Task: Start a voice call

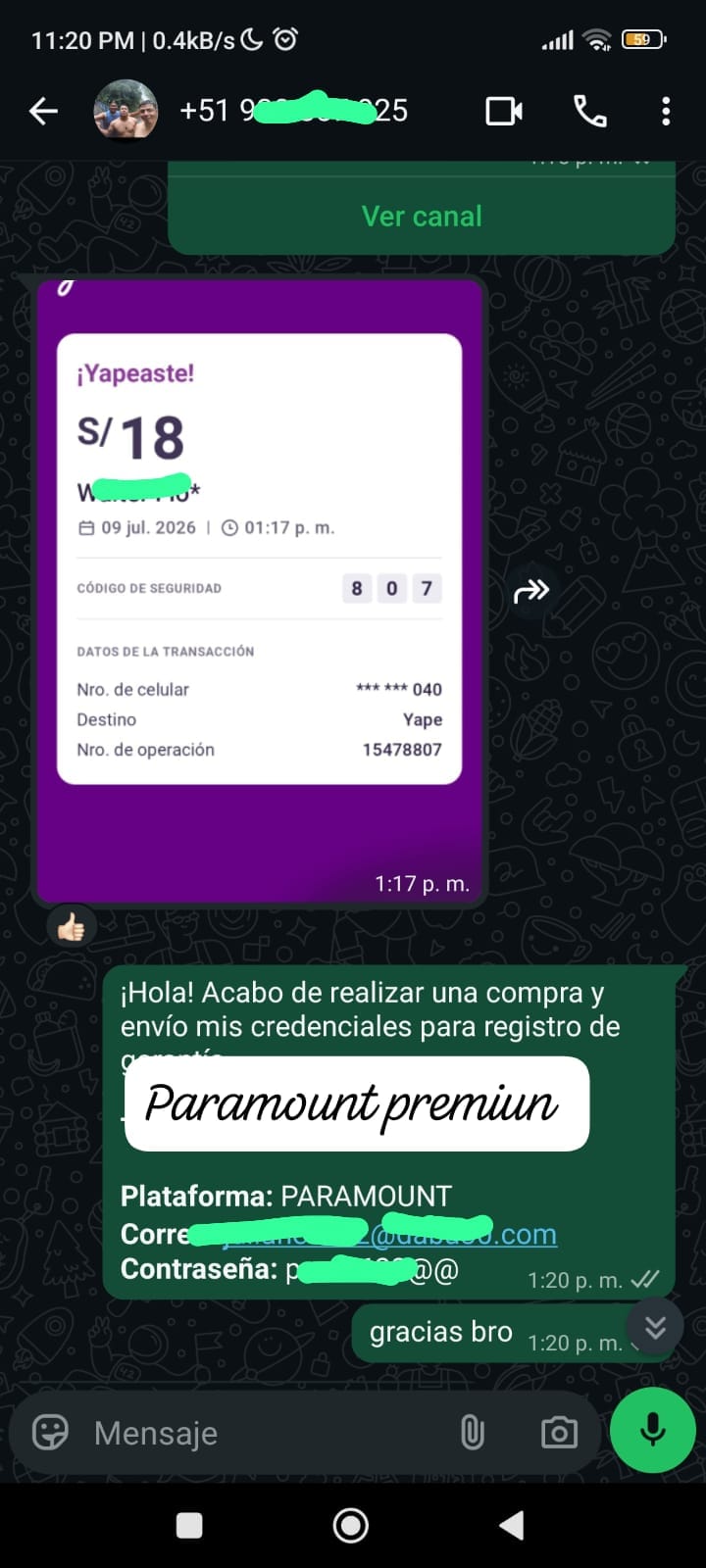Action: [590, 111]
